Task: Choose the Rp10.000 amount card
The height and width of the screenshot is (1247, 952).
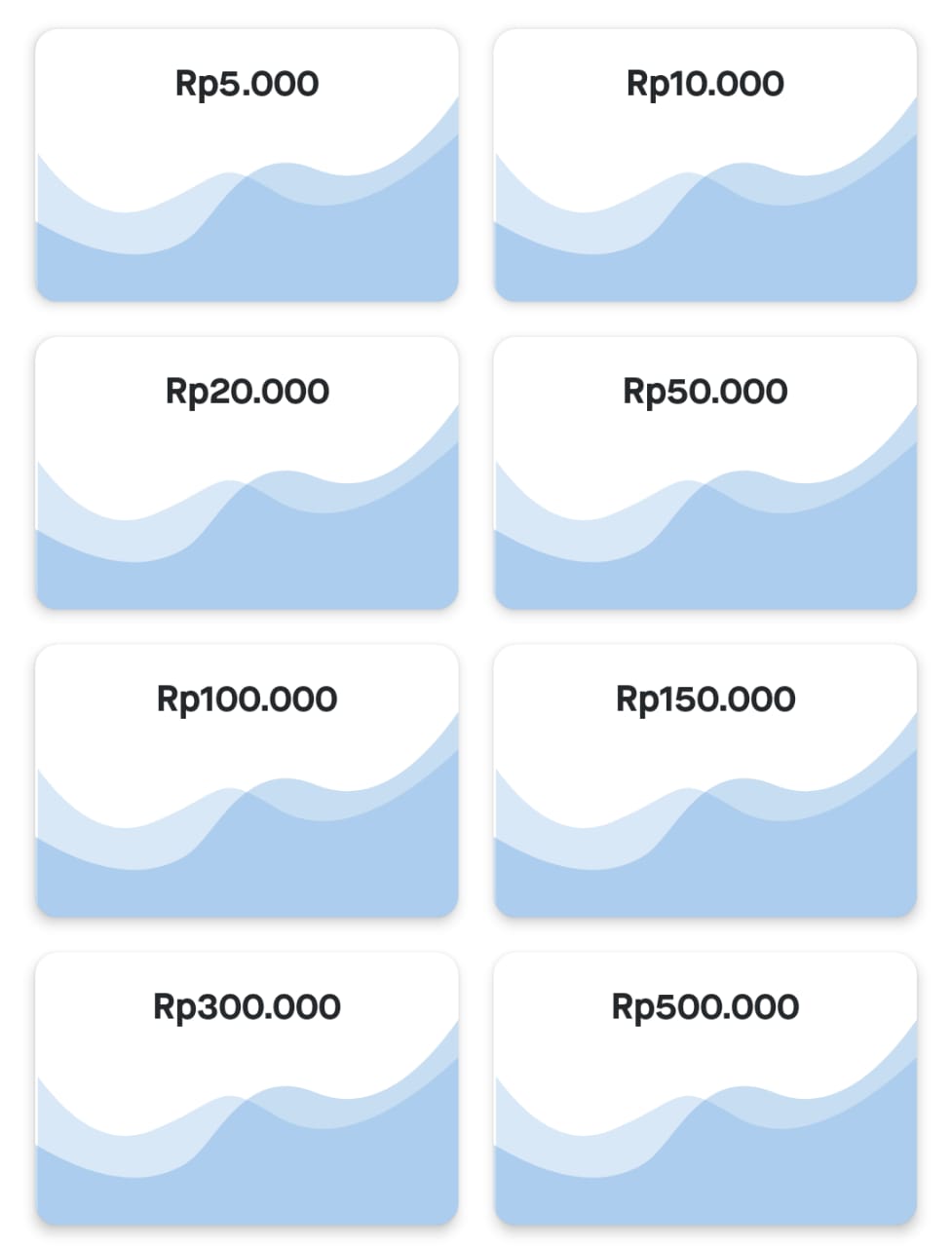Action: pyautogui.click(x=704, y=166)
